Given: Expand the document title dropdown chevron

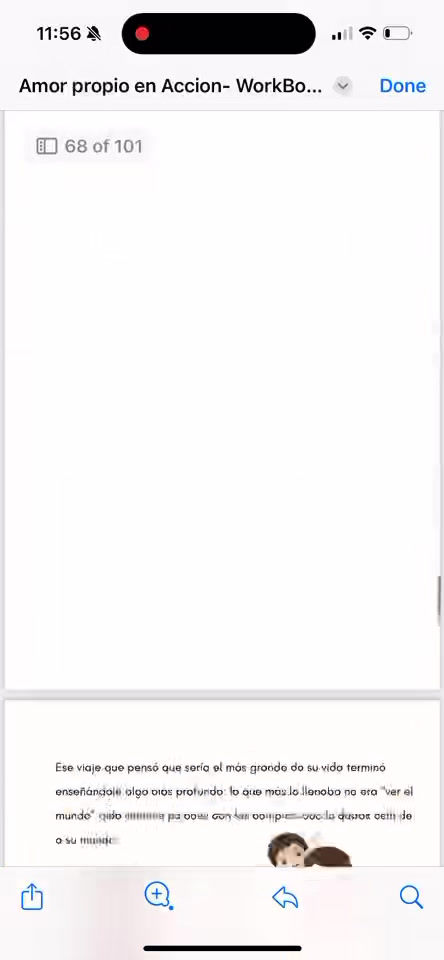Looking at the screenshot, I should point(344,86).
